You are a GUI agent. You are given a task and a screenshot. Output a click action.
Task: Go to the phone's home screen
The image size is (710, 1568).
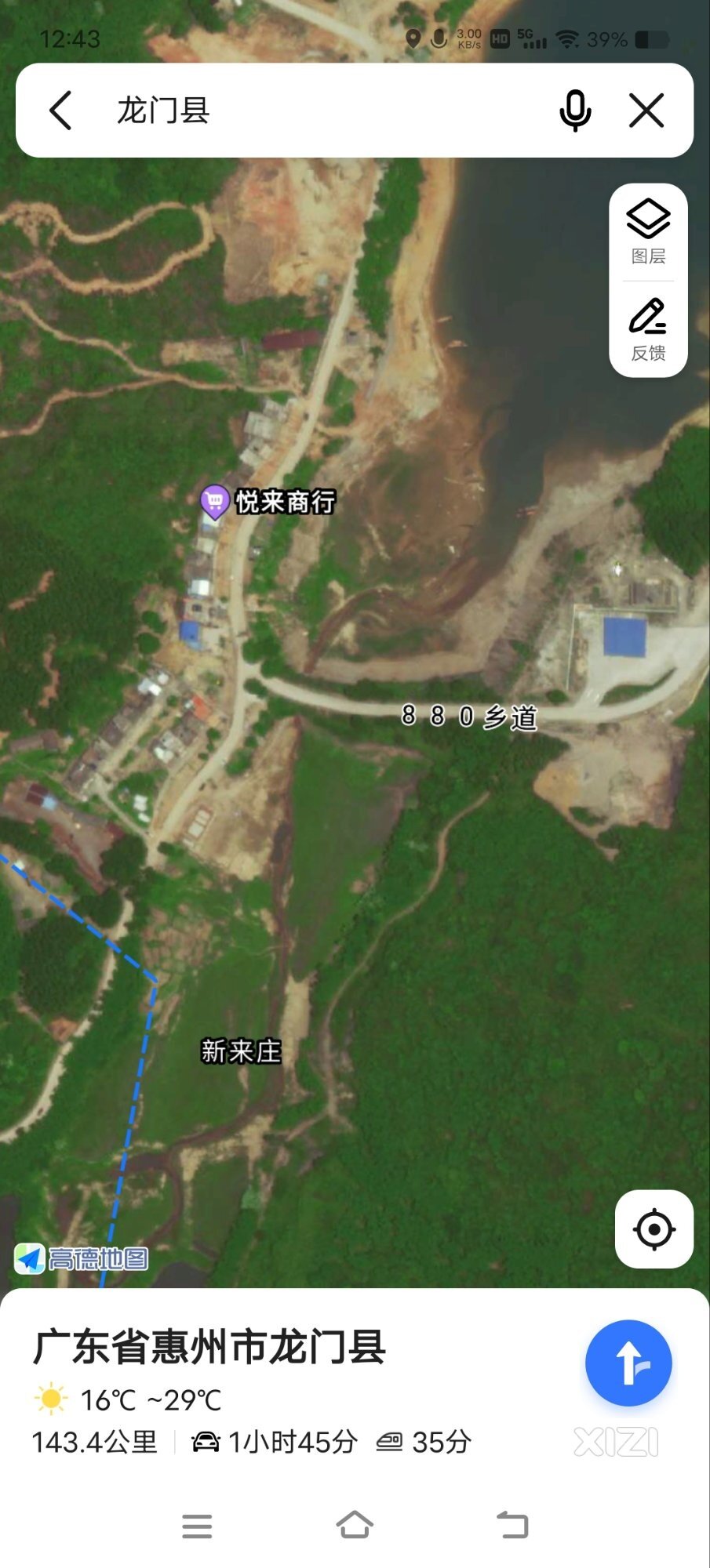(355, 1526)
